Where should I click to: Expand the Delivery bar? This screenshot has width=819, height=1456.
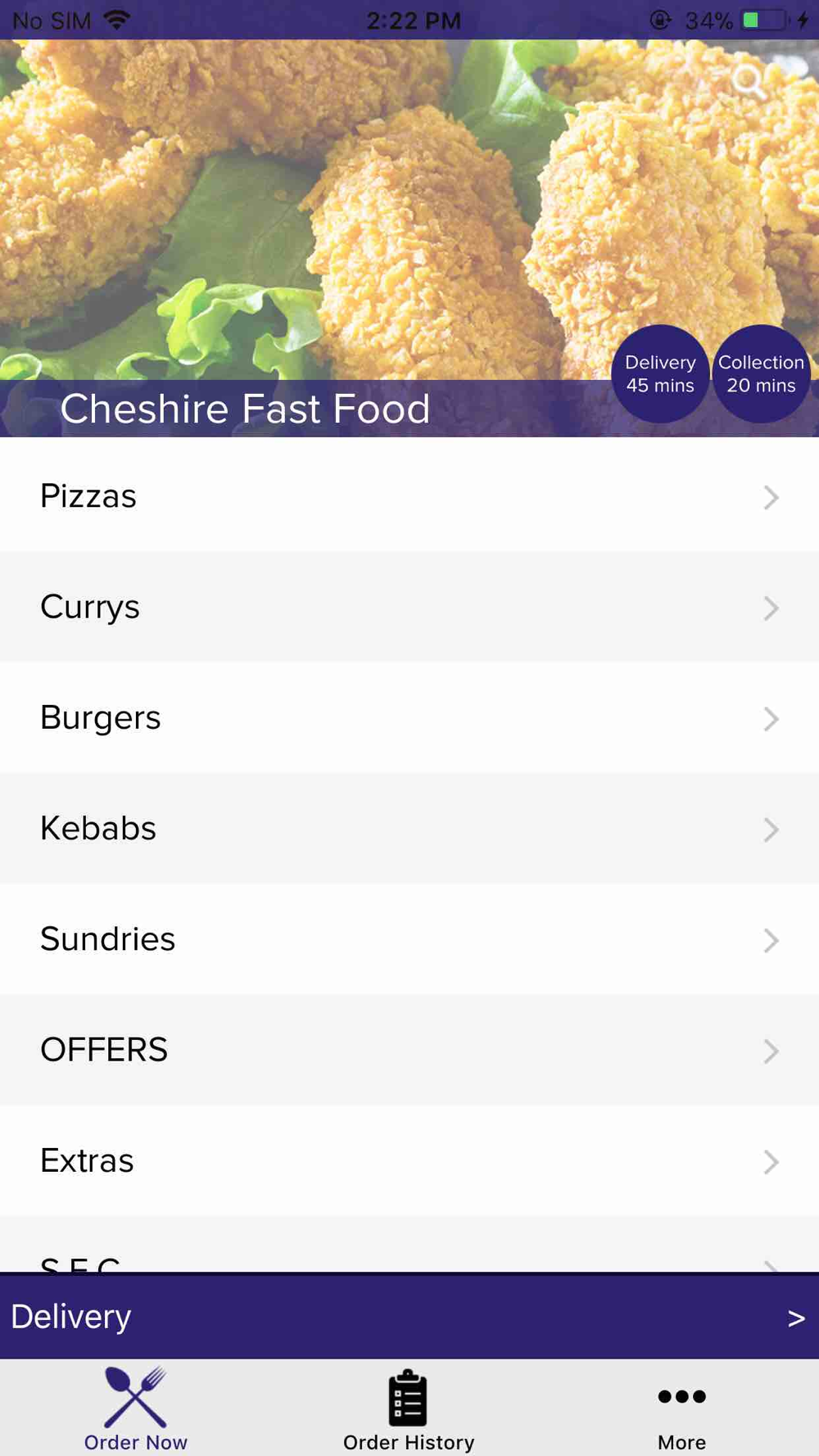coord(409,1316)
